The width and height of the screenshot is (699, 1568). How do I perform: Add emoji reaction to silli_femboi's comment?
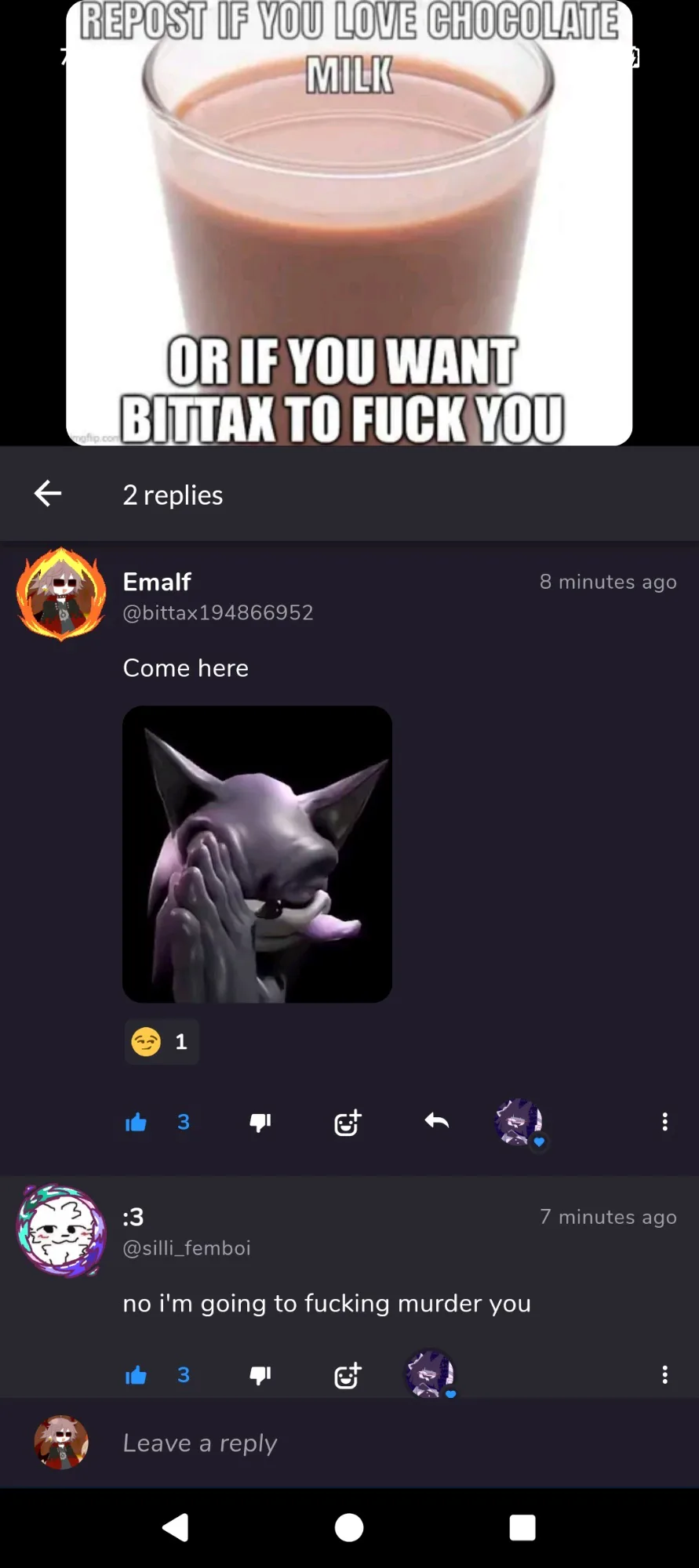[348, 1375]
